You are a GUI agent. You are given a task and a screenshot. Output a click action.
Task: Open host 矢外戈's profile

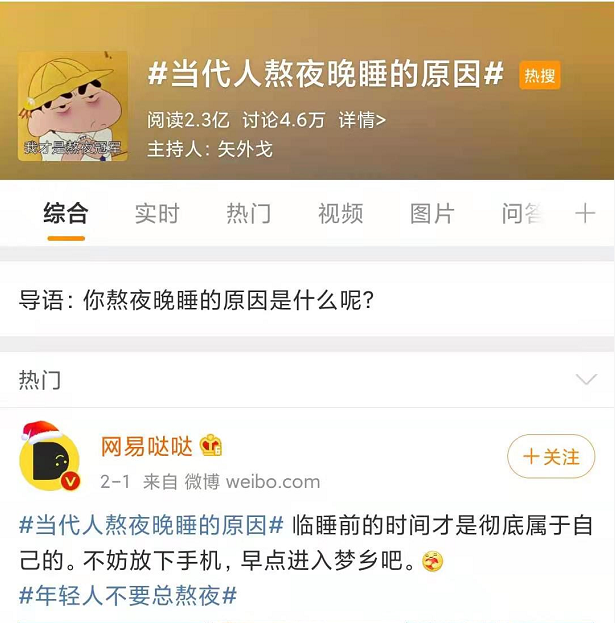click(245, 148)
